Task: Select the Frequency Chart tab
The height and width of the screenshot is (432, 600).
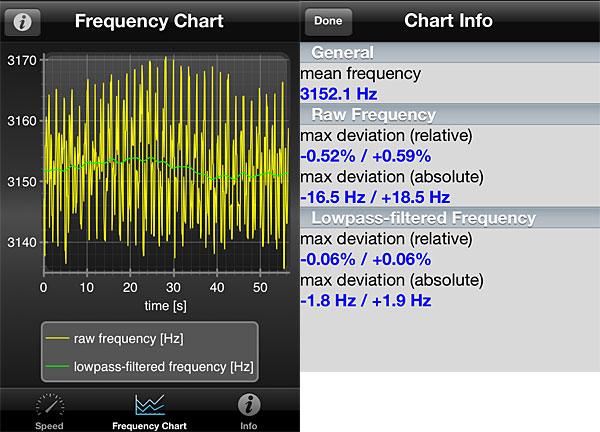Action: [x=149, y=411]
